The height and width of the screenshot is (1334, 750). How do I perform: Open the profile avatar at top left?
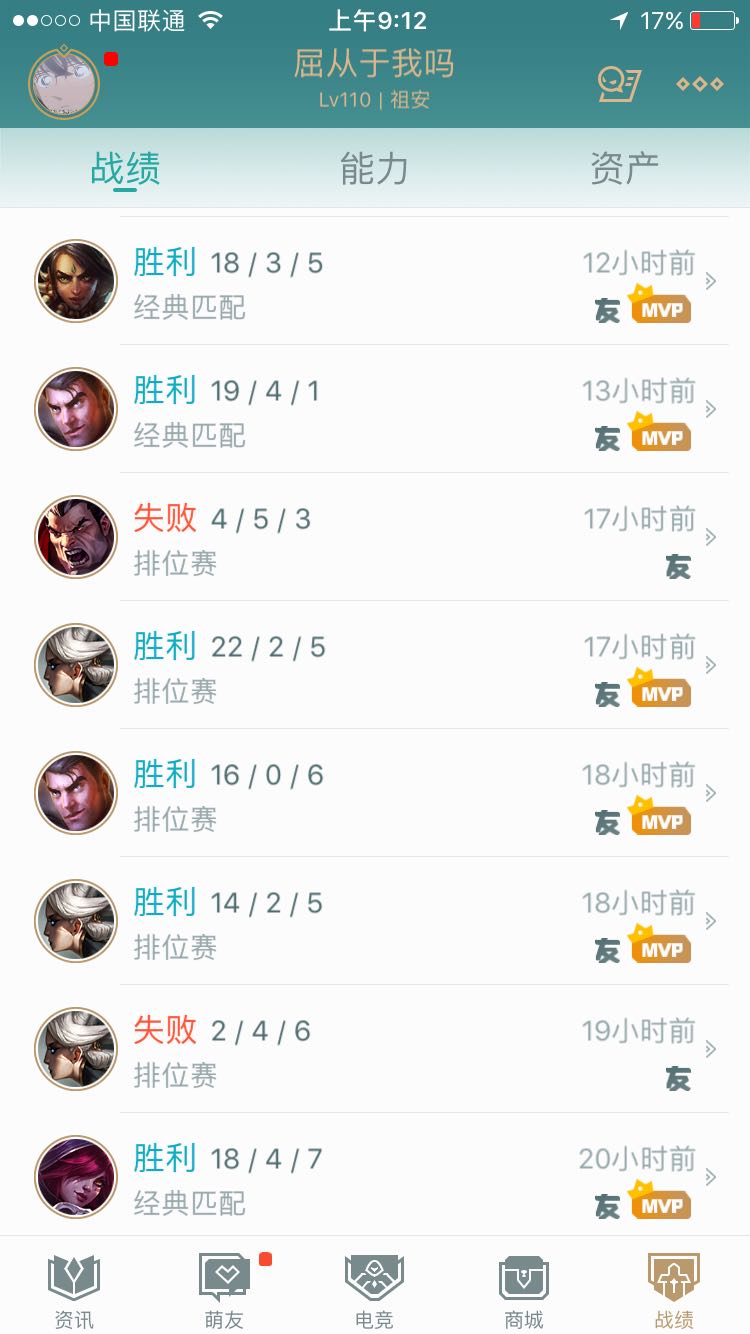[64, 82]
